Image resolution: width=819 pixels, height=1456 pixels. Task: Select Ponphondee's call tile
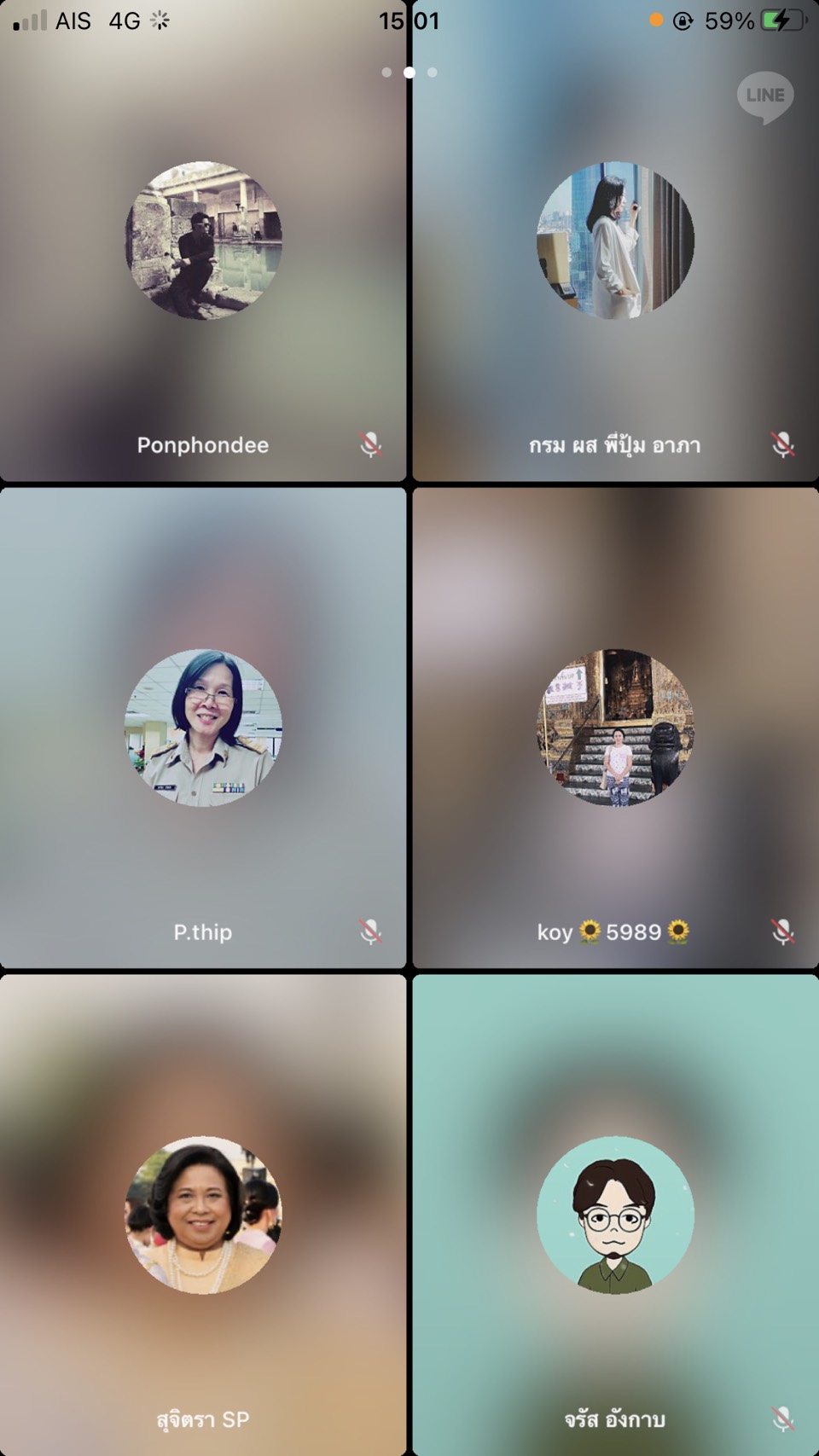pyautogui.click(x=203, y=241)
